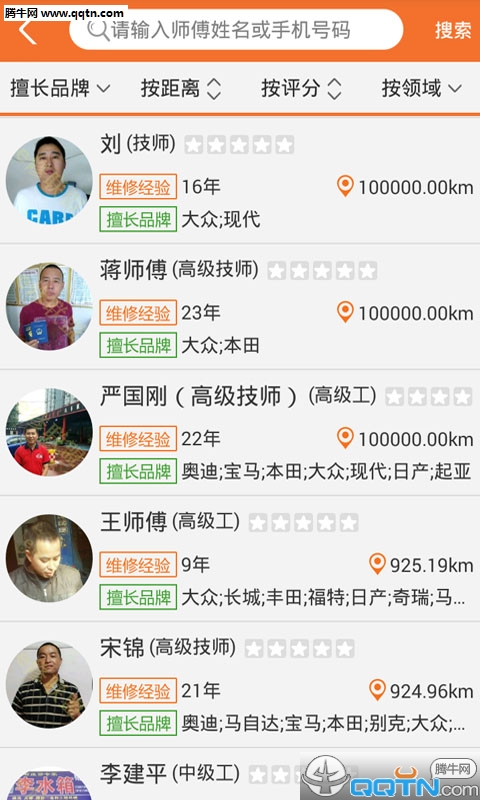Go back using the top-left arrow
The image size is (480, 800).
[28, 32]
